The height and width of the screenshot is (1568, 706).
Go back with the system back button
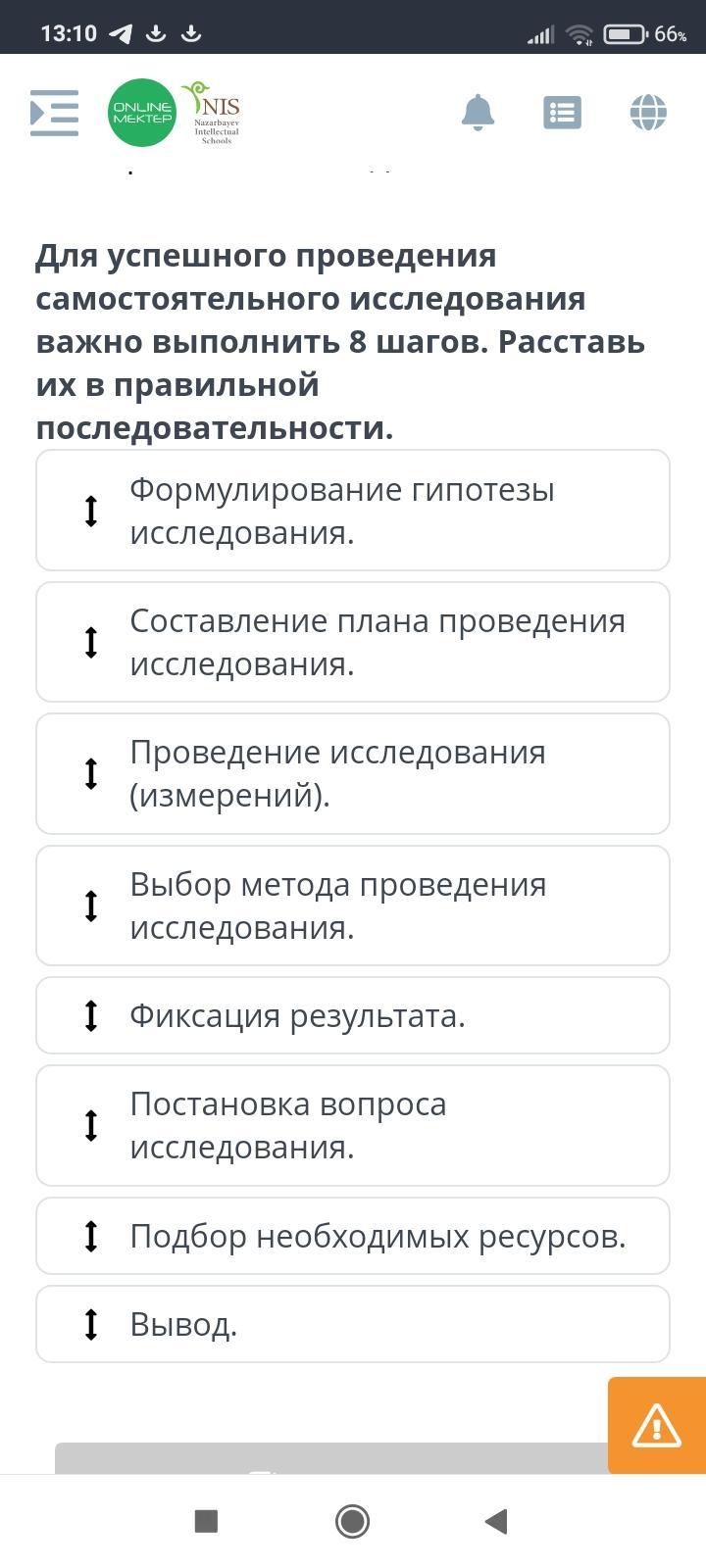point(496,1521)
